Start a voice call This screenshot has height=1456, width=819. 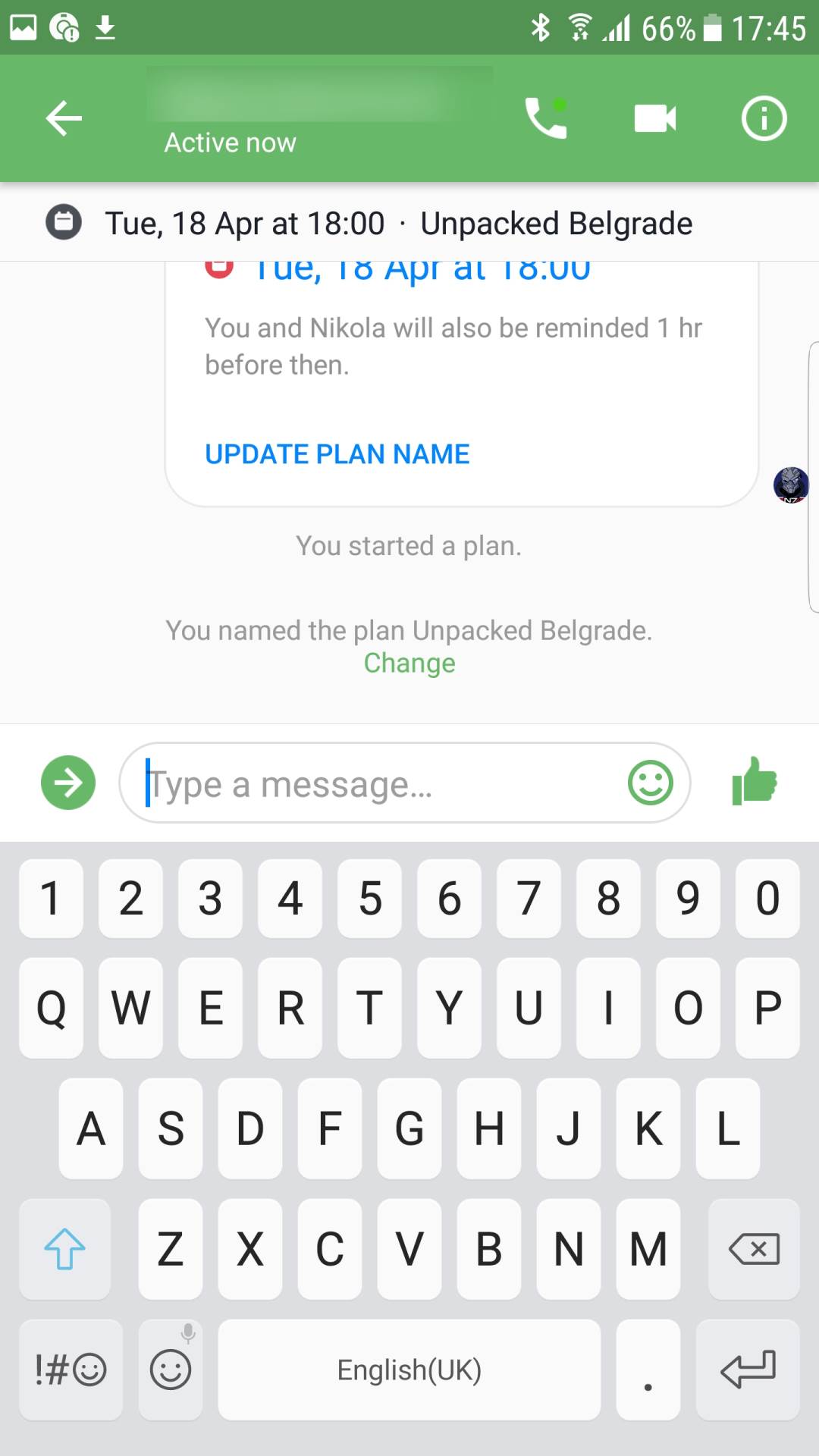[x=546, y=118]
